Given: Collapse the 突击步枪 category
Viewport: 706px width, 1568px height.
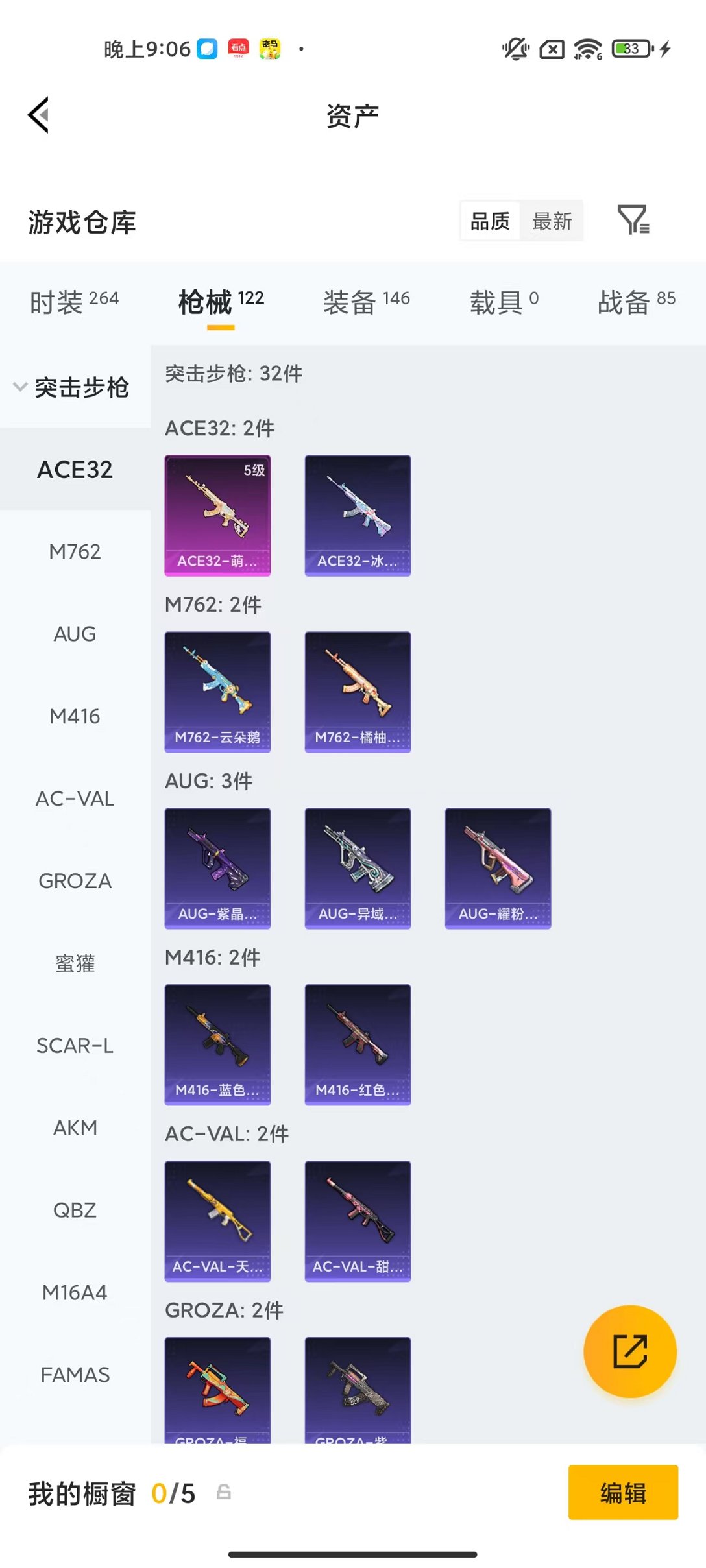Looking at the screenshot, I should click(73, 387).
